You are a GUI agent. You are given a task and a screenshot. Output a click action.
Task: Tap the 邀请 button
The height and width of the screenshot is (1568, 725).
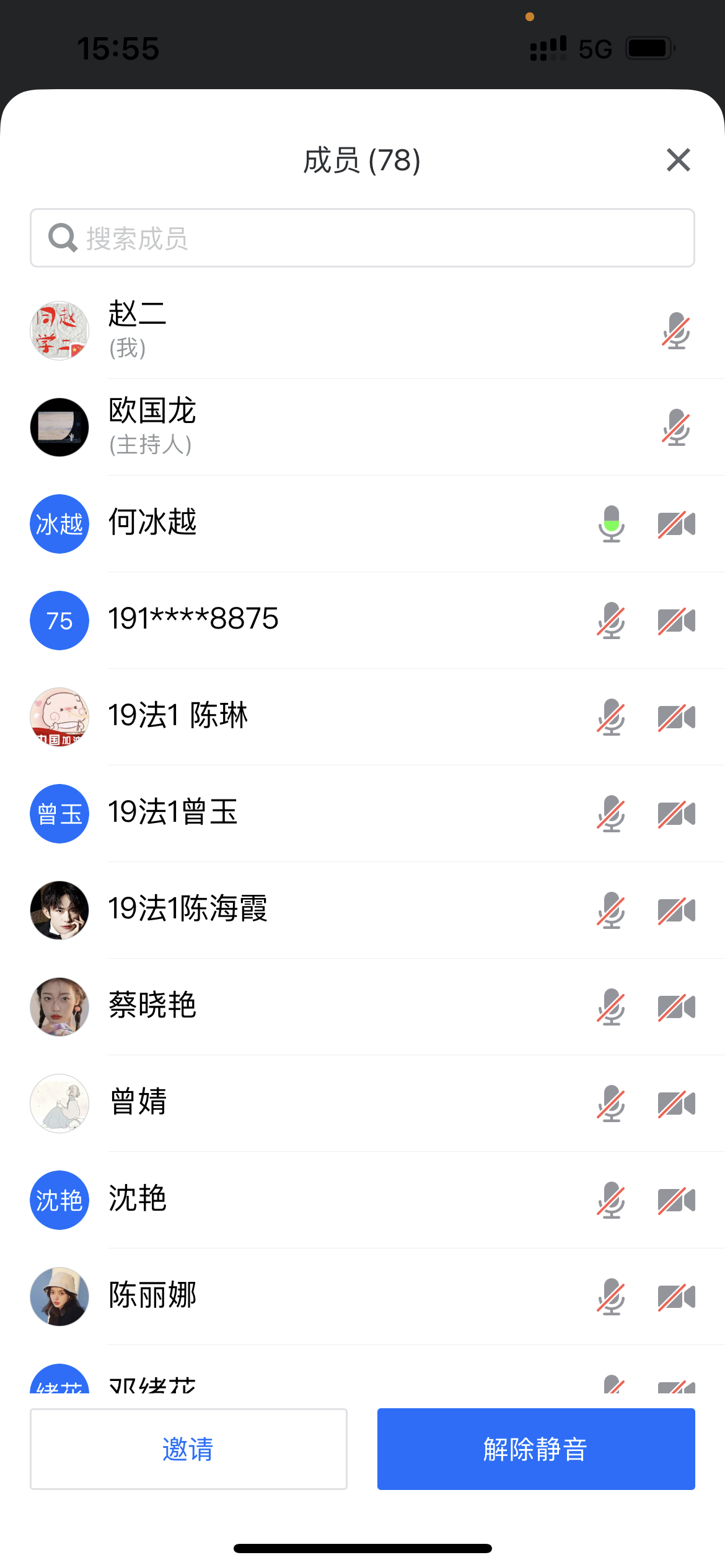point(188,1448)
